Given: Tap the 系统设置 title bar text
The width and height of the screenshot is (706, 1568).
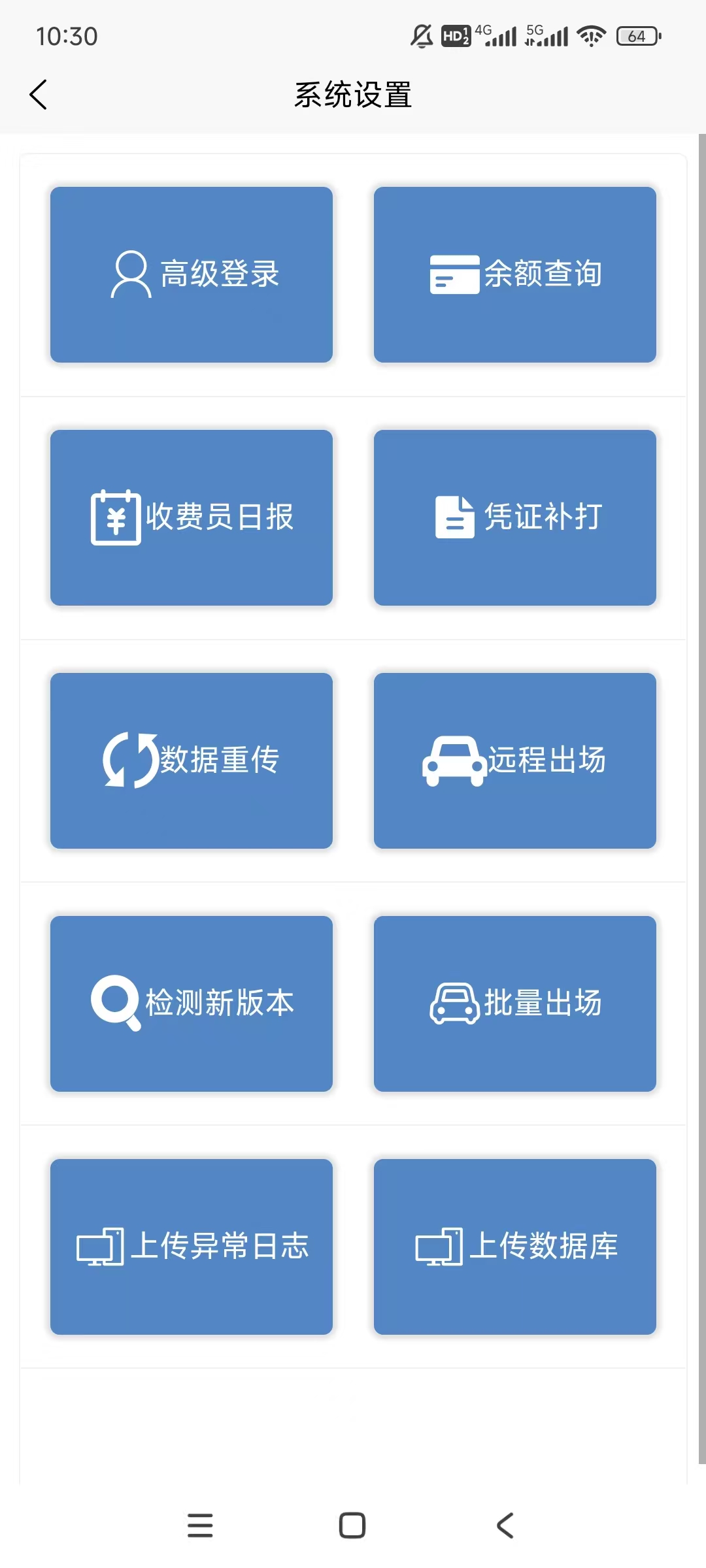Looking at the screenshot, I should pos(353,93).
